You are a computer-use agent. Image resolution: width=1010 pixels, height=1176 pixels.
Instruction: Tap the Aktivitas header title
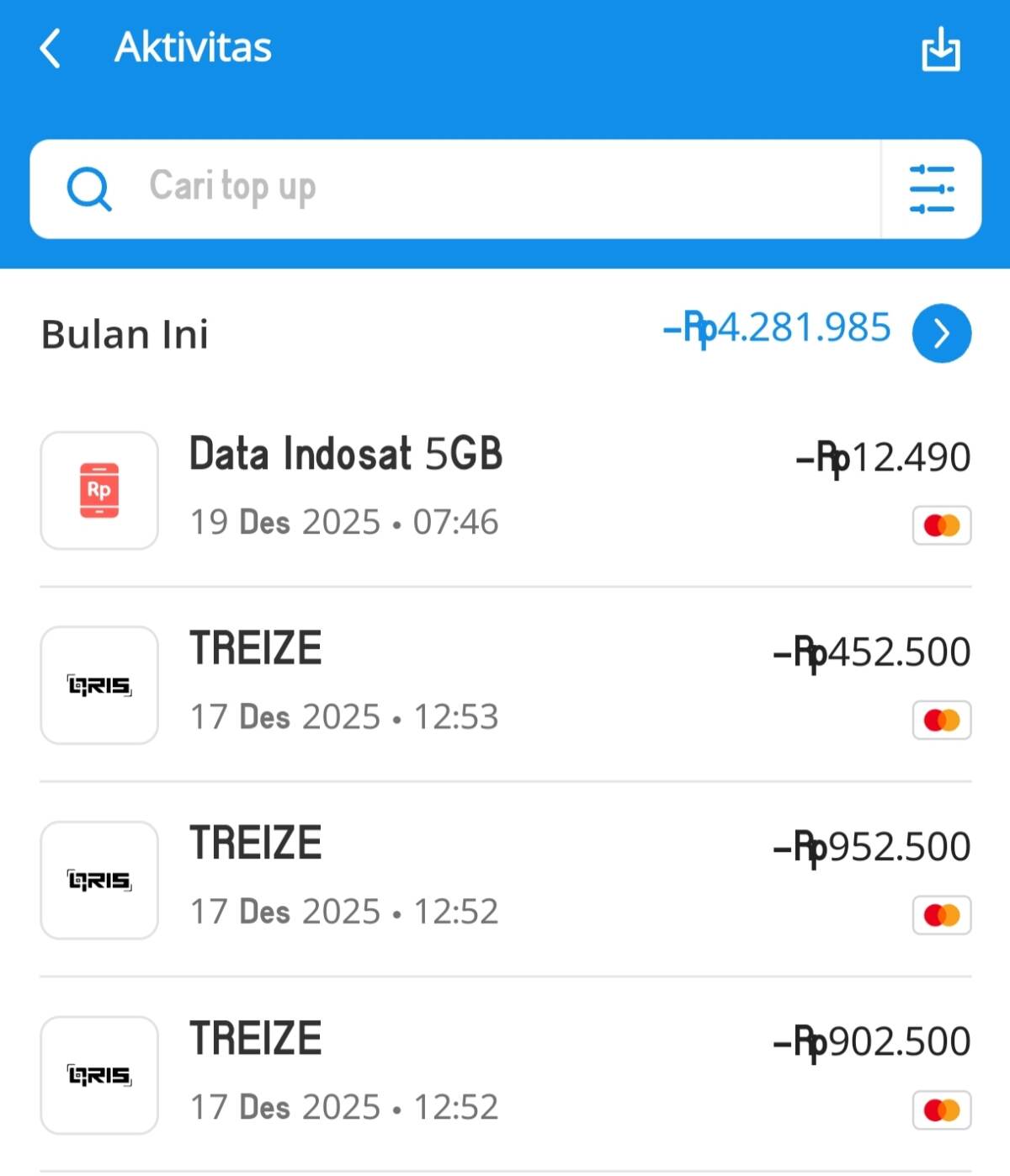193,48
